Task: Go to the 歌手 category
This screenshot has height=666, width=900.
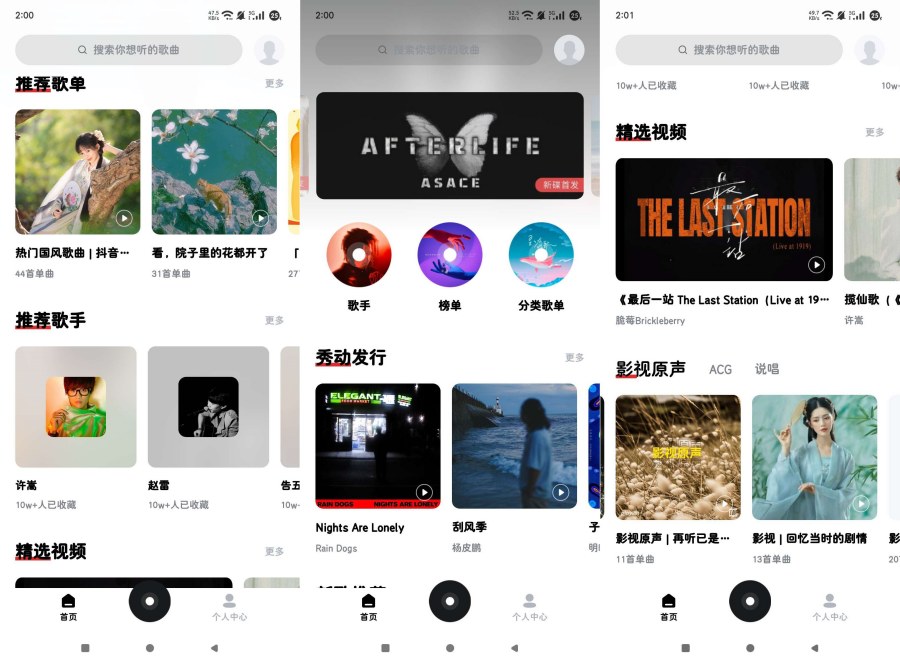Action: 359,256
